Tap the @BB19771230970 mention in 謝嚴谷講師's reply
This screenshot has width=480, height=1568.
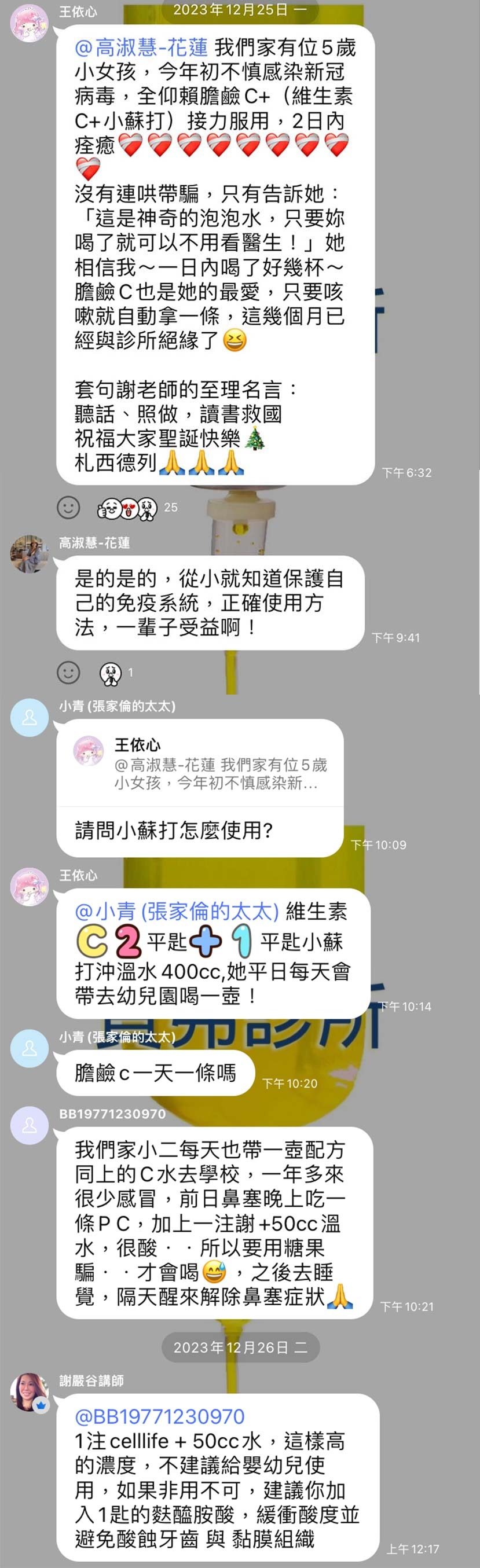click(160, 1416)
